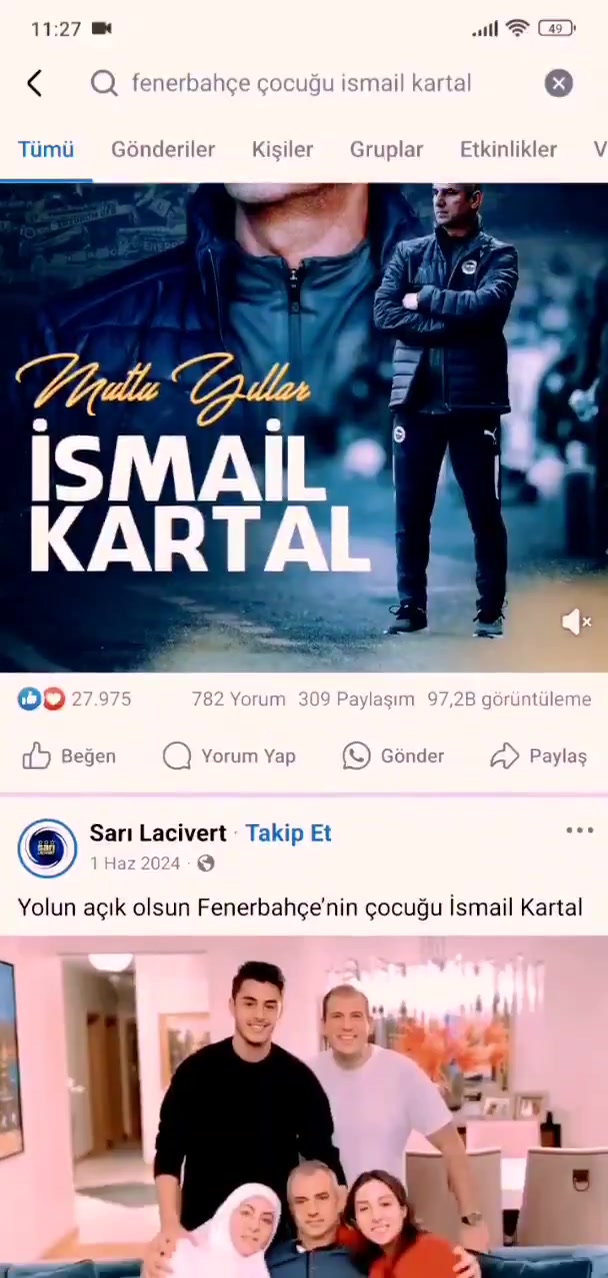Screen dimensions: 608x1278
Task: Send the post via Gönder
Action: 392,756
